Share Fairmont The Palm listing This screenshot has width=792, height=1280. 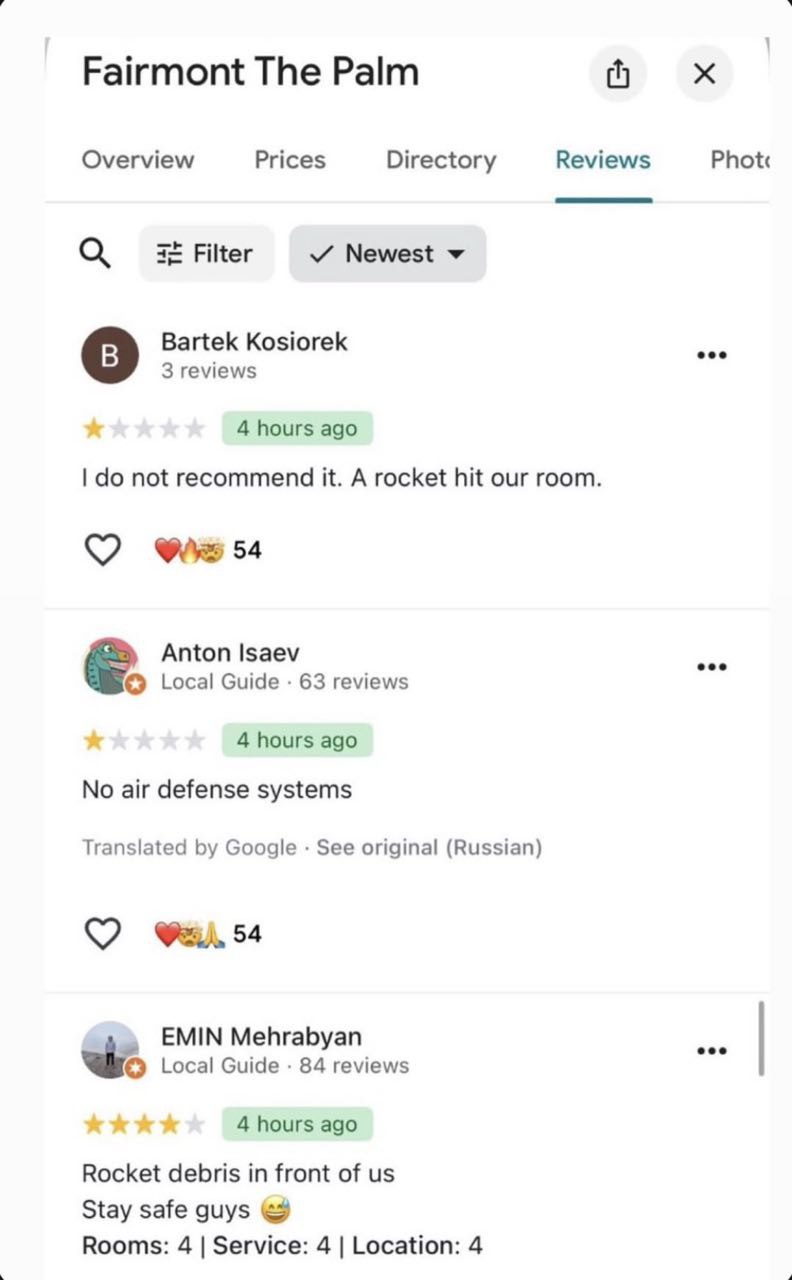[618, 74]
